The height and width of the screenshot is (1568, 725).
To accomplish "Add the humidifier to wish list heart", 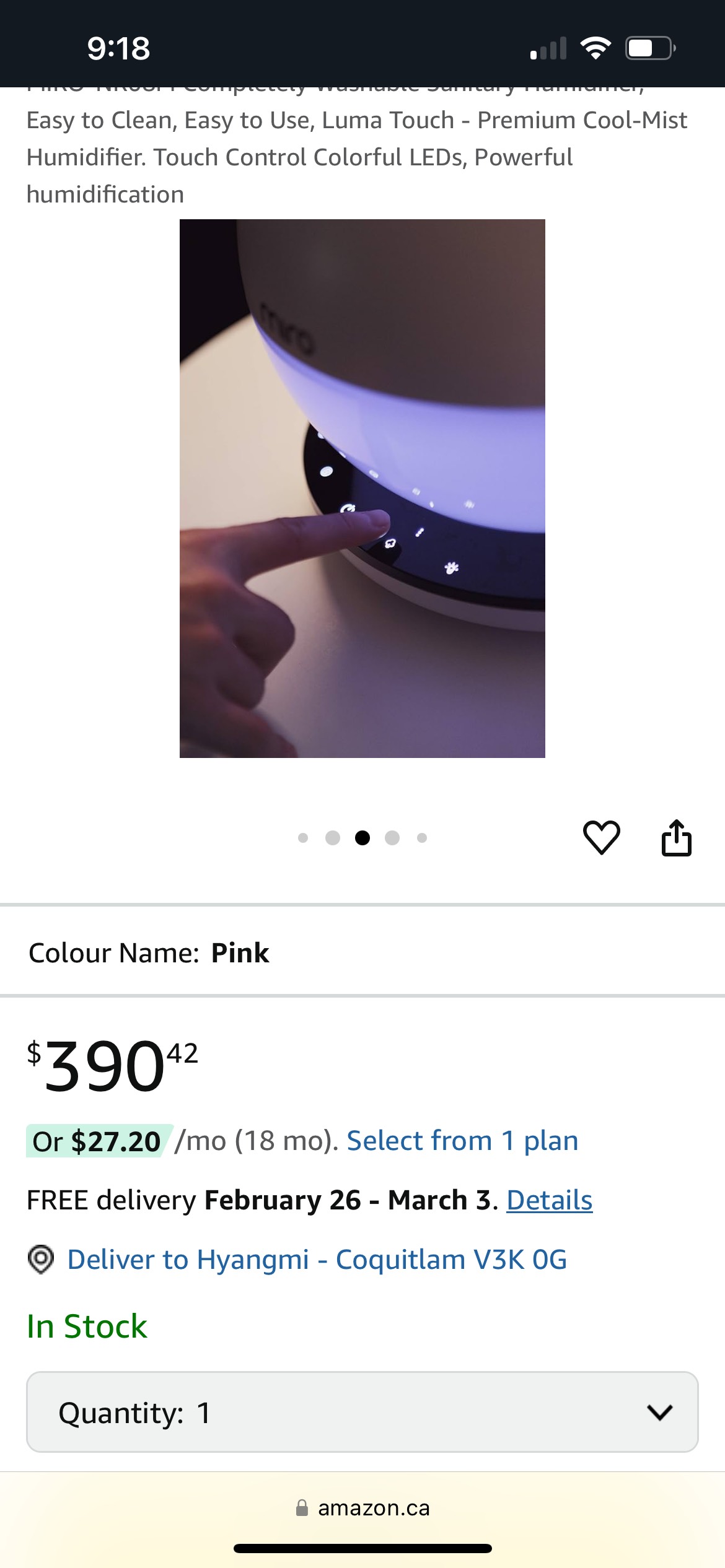I will pos(601,838).
